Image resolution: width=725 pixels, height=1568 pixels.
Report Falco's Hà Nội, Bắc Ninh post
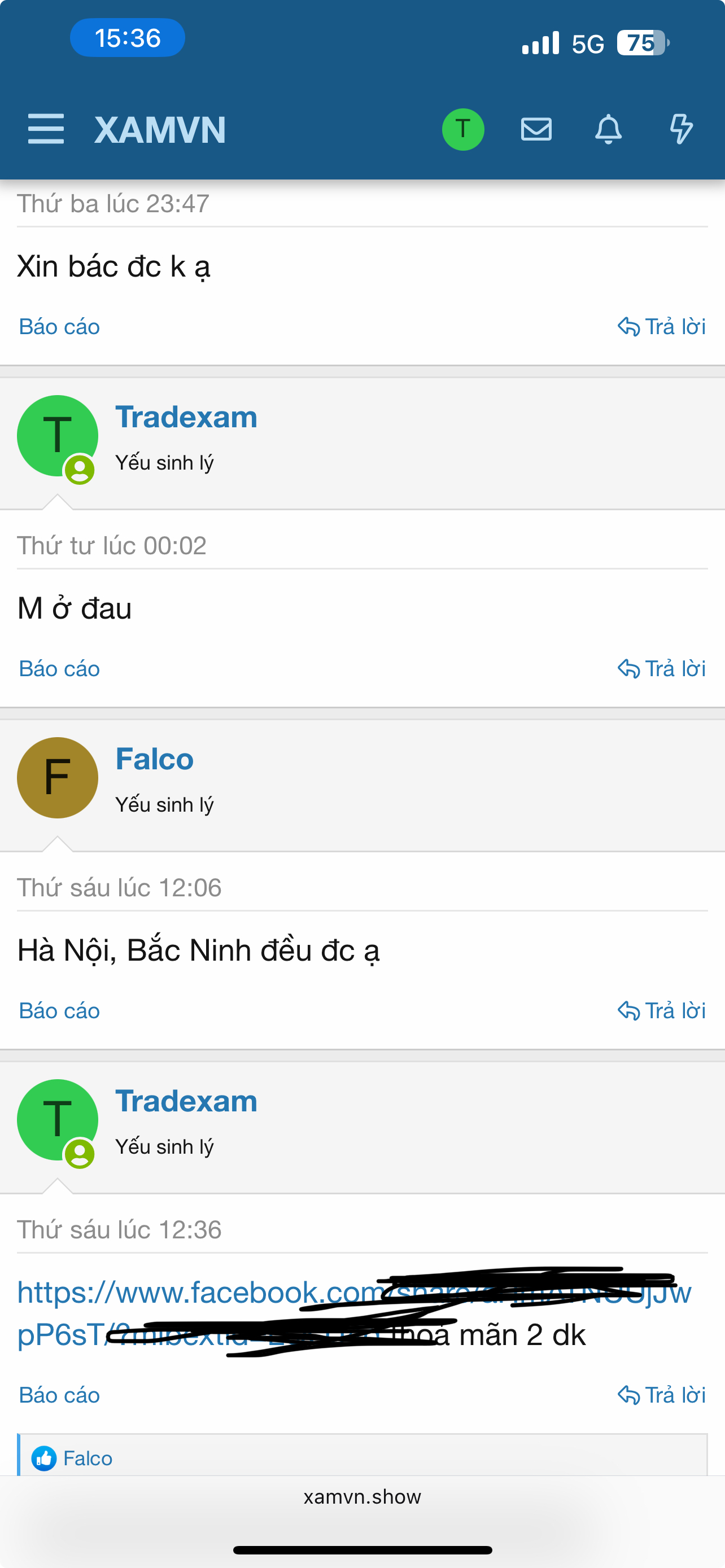(59, 1011)
